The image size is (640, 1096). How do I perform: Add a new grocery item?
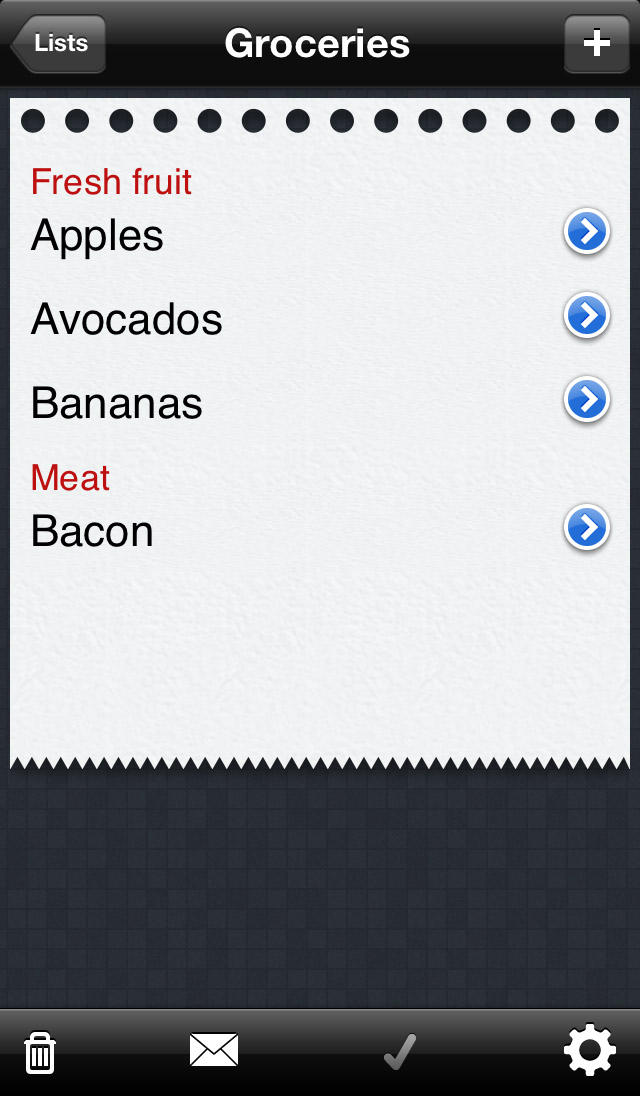pos(596,44)
